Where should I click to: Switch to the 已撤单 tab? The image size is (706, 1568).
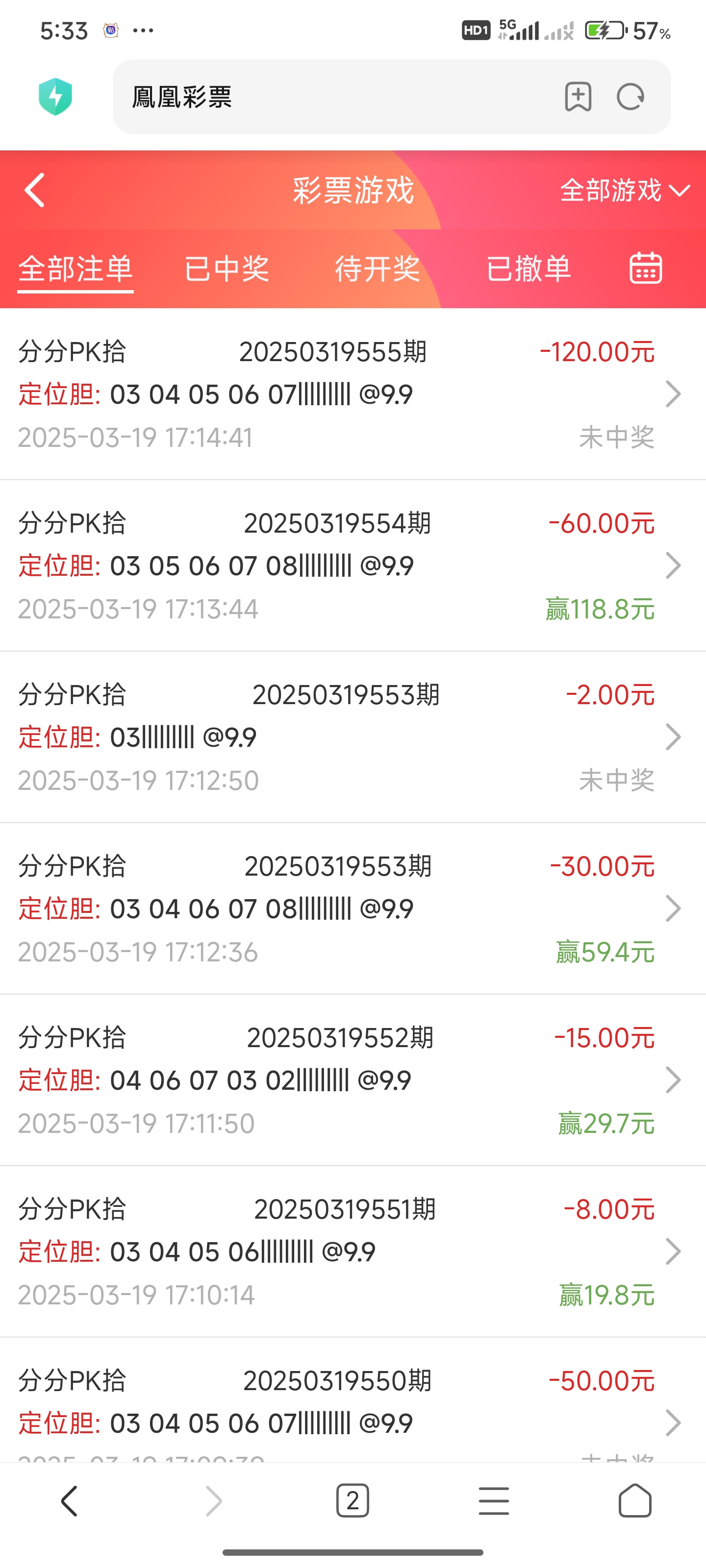(x=528, y=269)
